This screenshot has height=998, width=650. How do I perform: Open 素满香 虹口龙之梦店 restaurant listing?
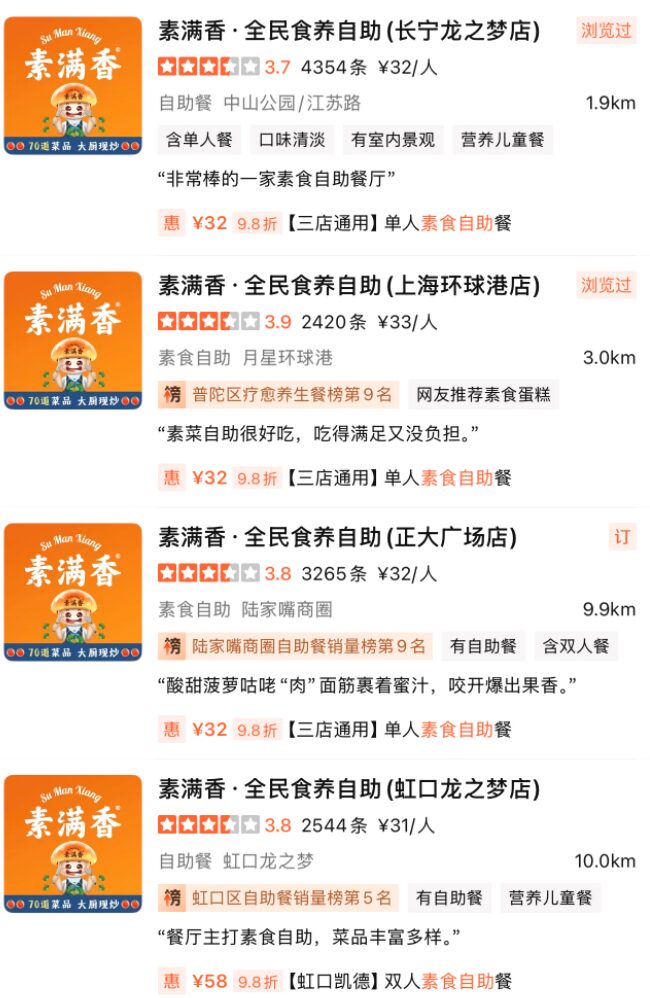click(x=349, y=789)
